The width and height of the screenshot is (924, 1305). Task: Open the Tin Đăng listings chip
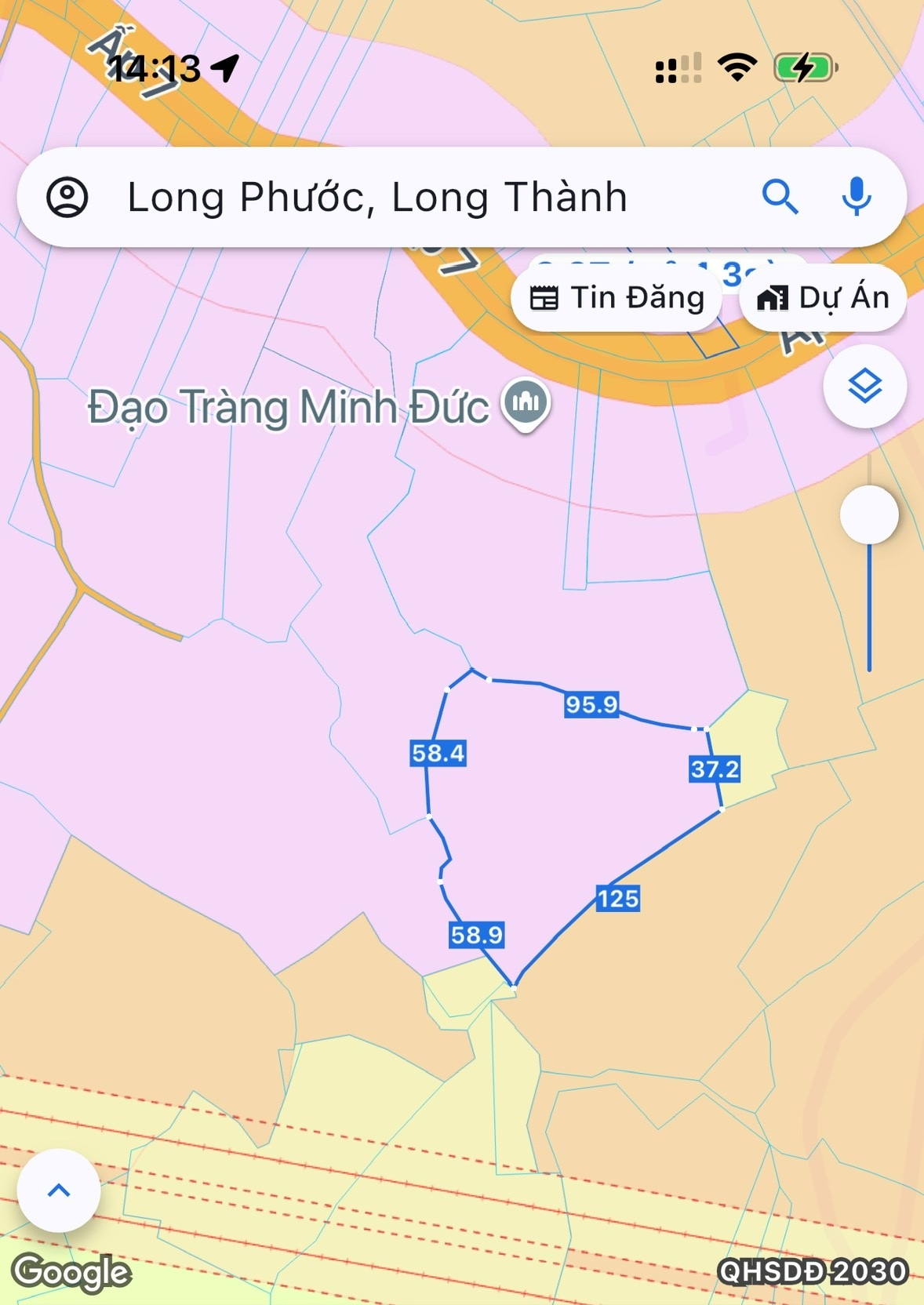(x=617, y=298)
